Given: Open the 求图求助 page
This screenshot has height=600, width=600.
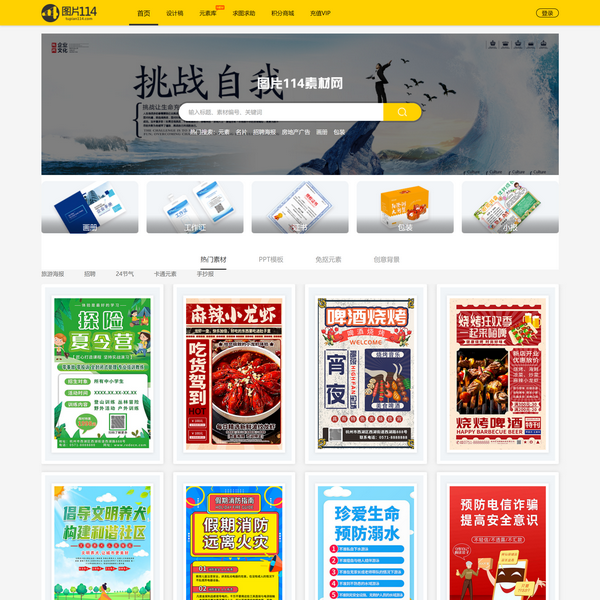Looking at the screenshot, I should (243, 13).
